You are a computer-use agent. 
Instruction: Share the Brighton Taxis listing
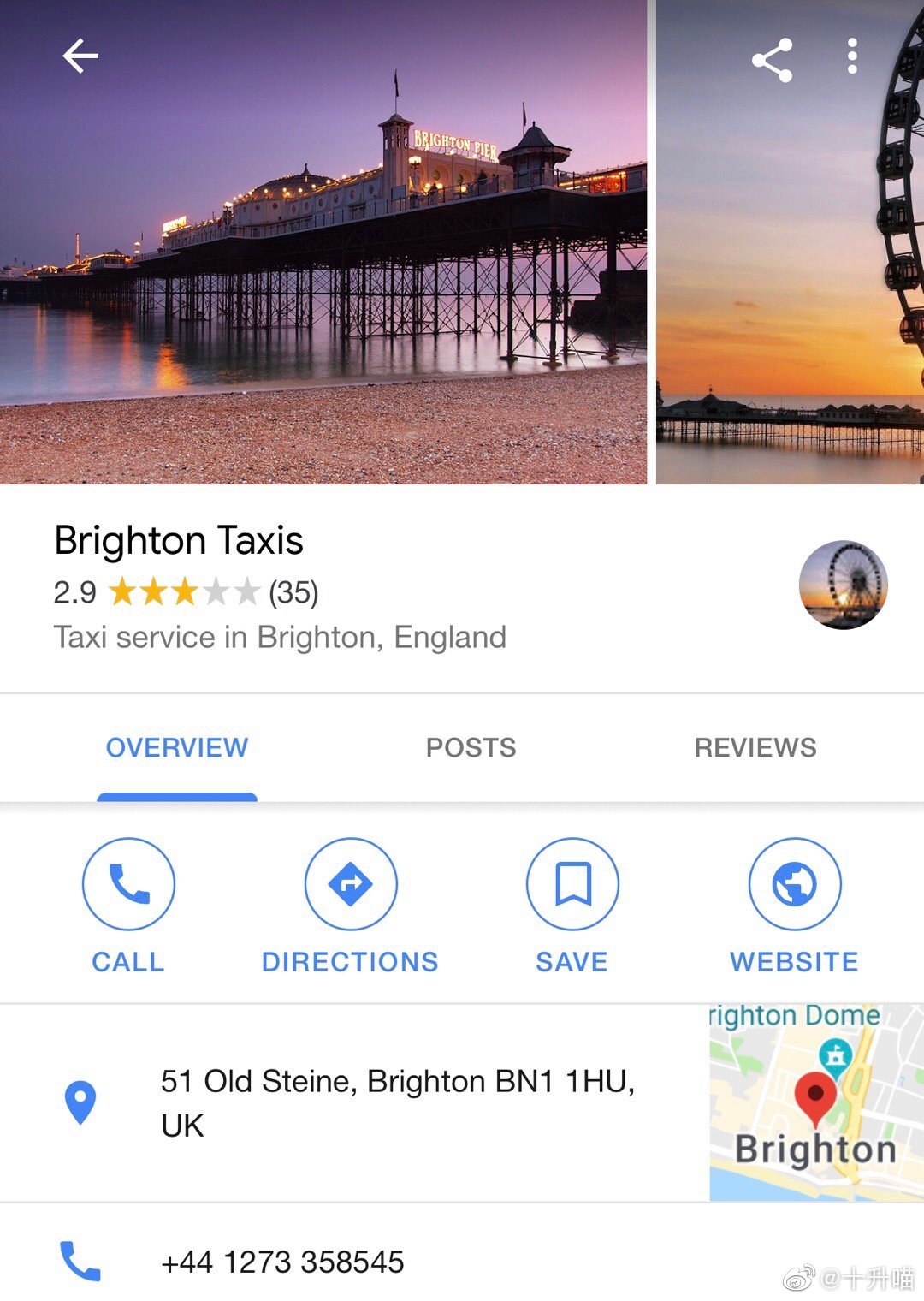click(x=772, y=60)
